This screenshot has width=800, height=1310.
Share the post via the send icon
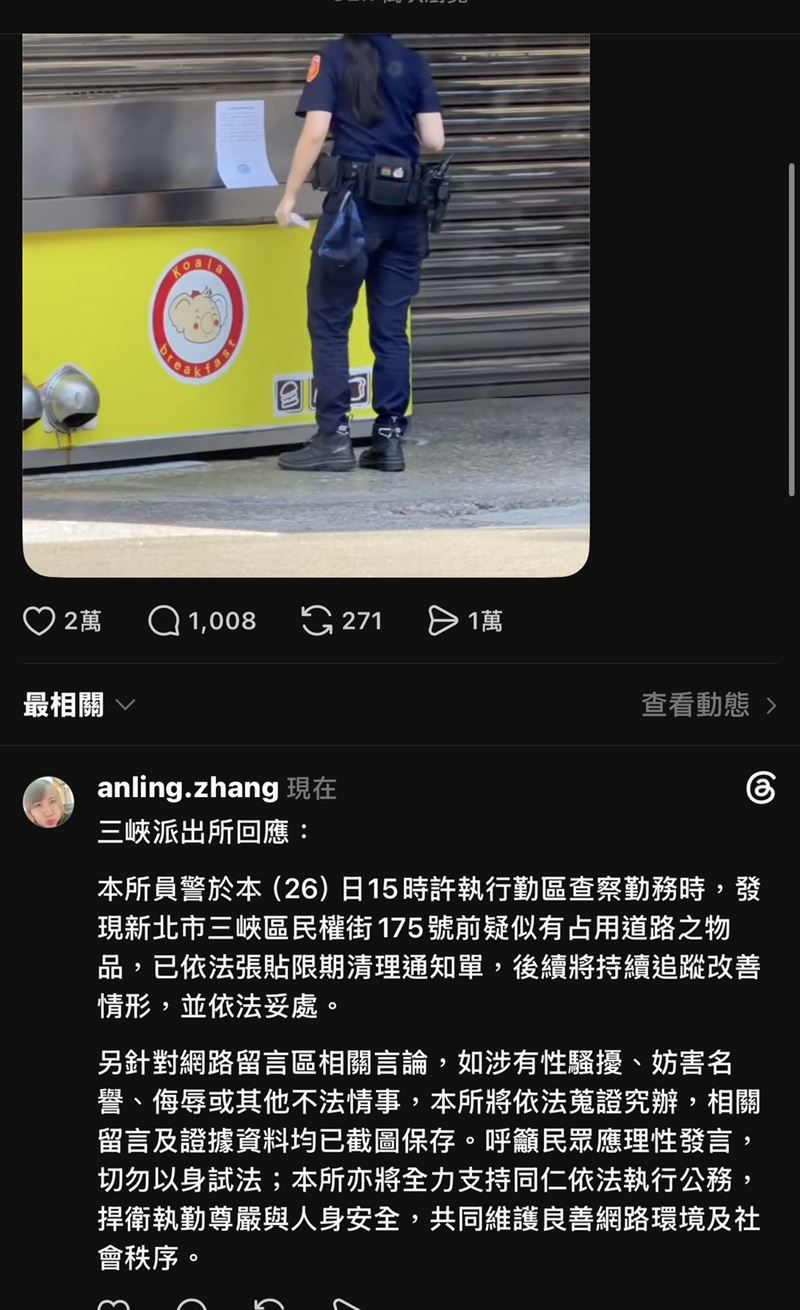(443, 621)
